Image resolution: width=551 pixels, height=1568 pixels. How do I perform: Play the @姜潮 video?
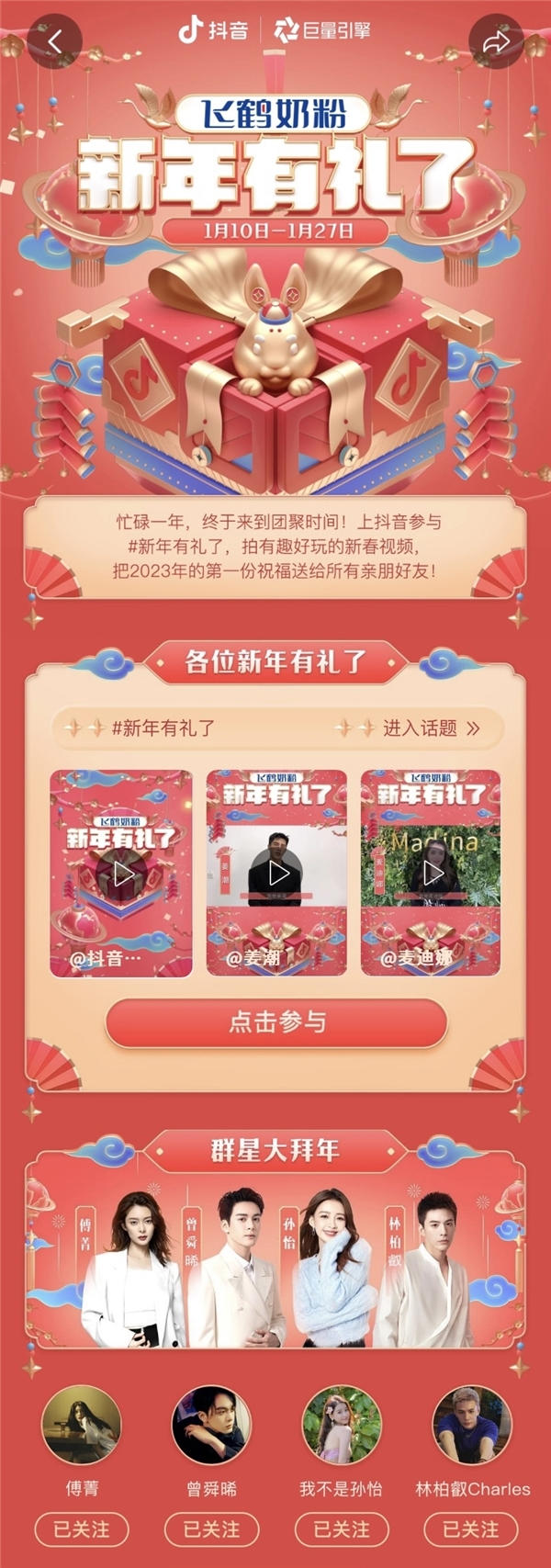point(277,873)
